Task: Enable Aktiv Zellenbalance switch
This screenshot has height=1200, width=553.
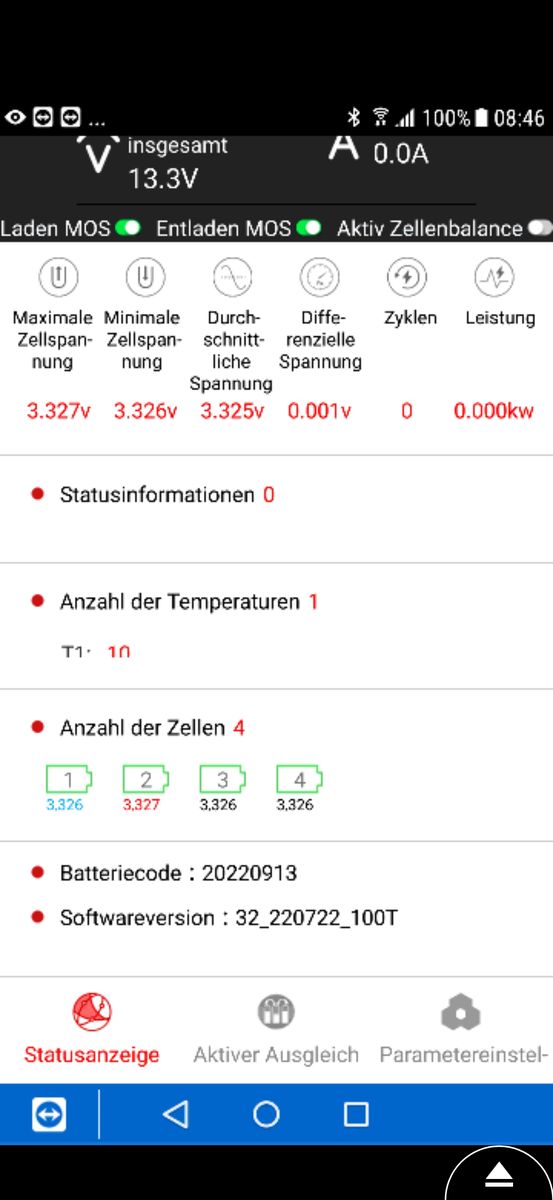Action: [x=541, y=228]
